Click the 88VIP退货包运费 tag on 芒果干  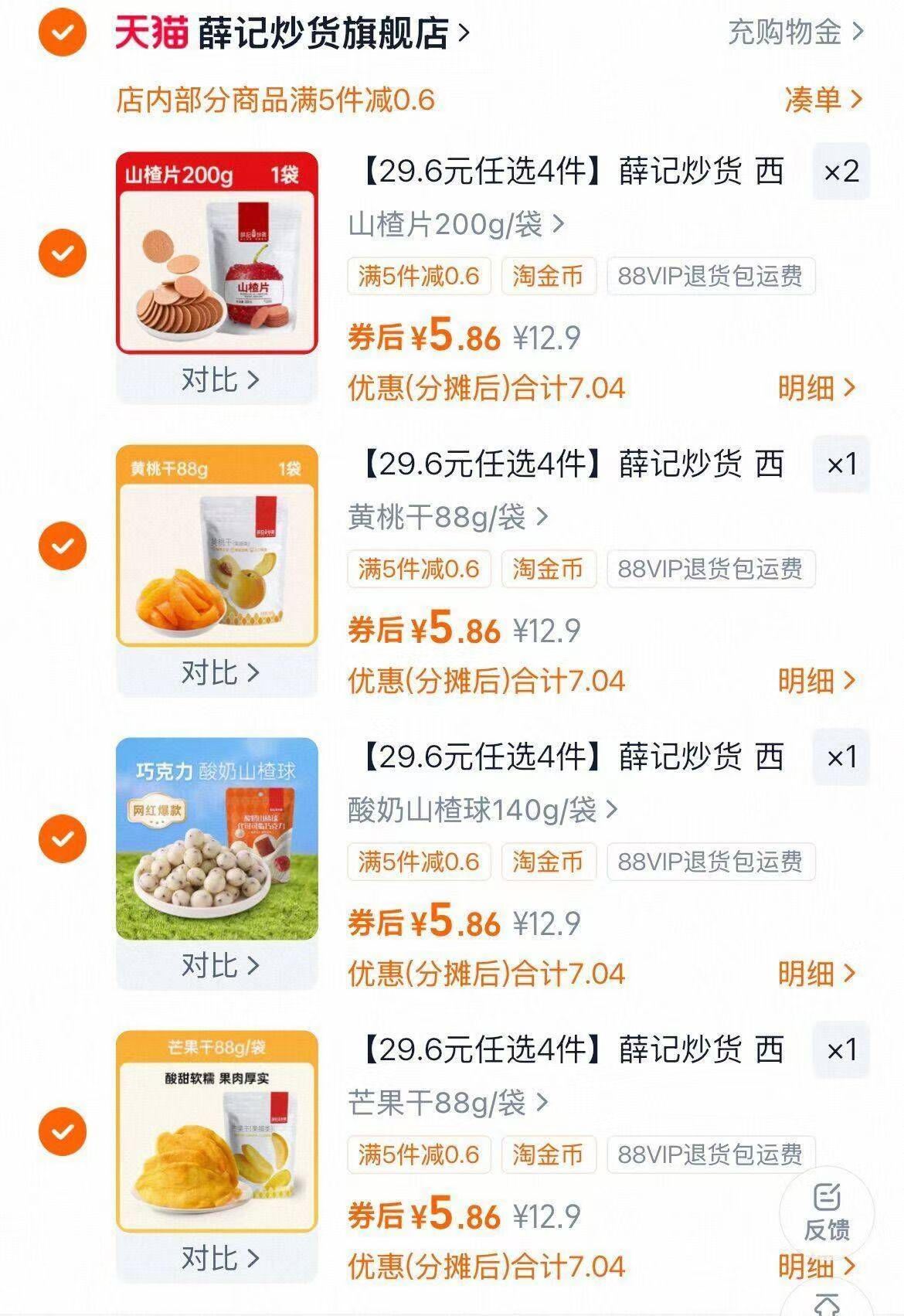point(711,1154)
